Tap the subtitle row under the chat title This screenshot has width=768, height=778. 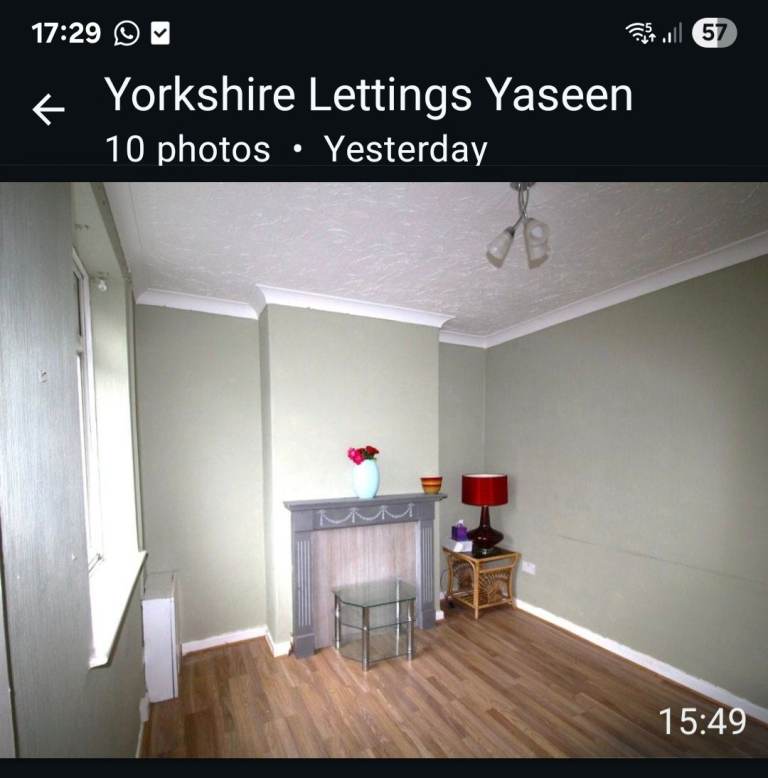point(300,150)
